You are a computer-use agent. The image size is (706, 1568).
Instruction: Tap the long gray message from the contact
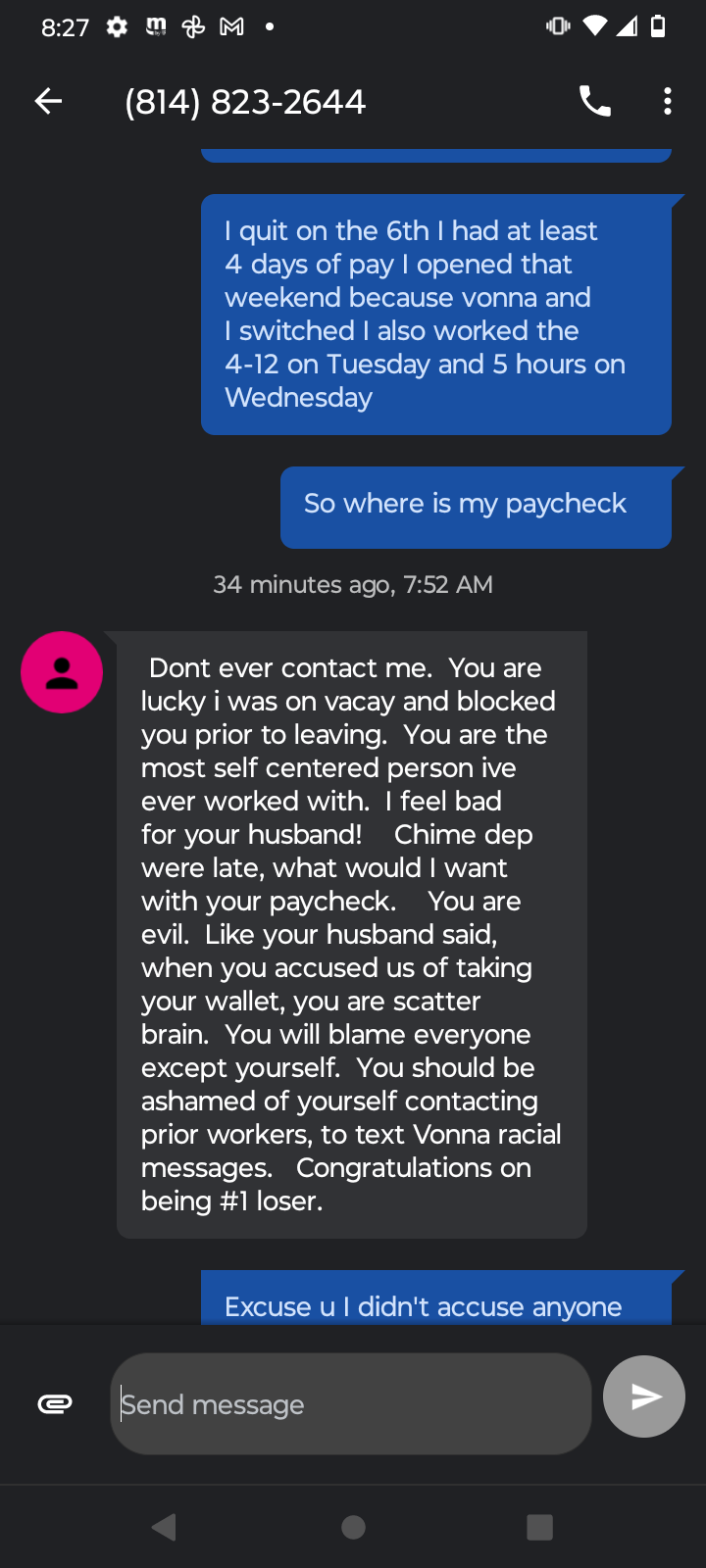(351, 931)
